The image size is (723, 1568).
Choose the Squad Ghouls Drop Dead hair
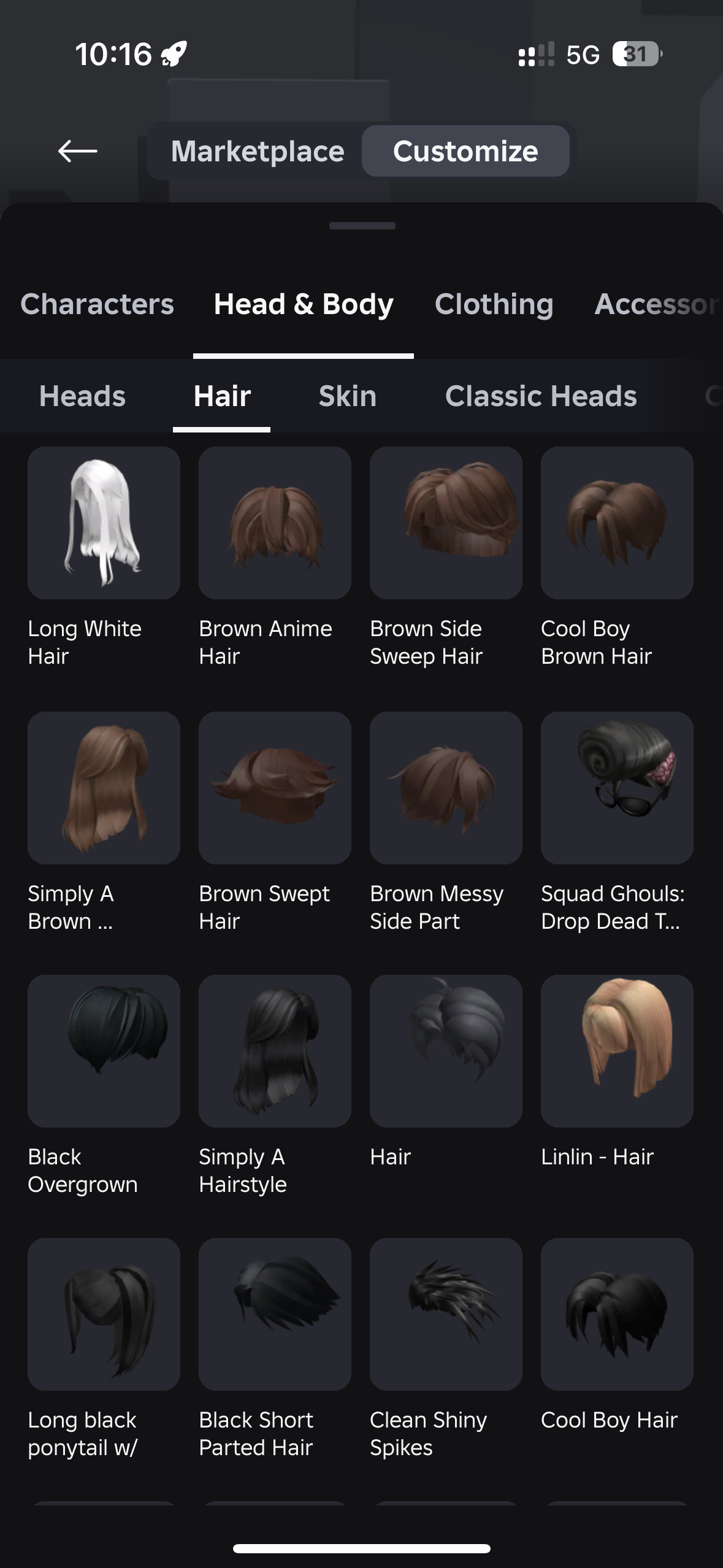(617, 788)
